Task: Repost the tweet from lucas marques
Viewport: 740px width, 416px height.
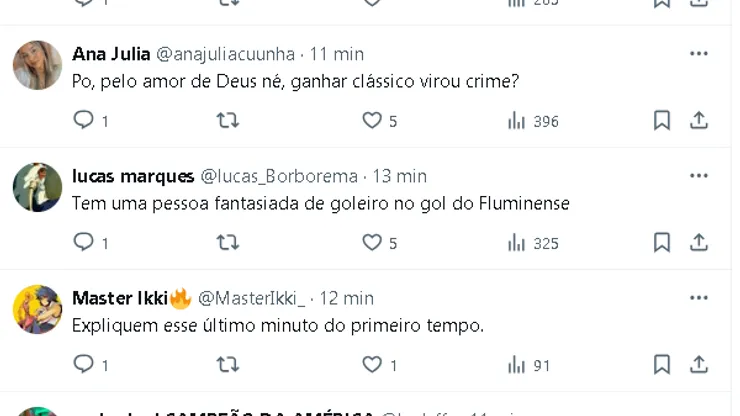Action: (x=228, y=243)
